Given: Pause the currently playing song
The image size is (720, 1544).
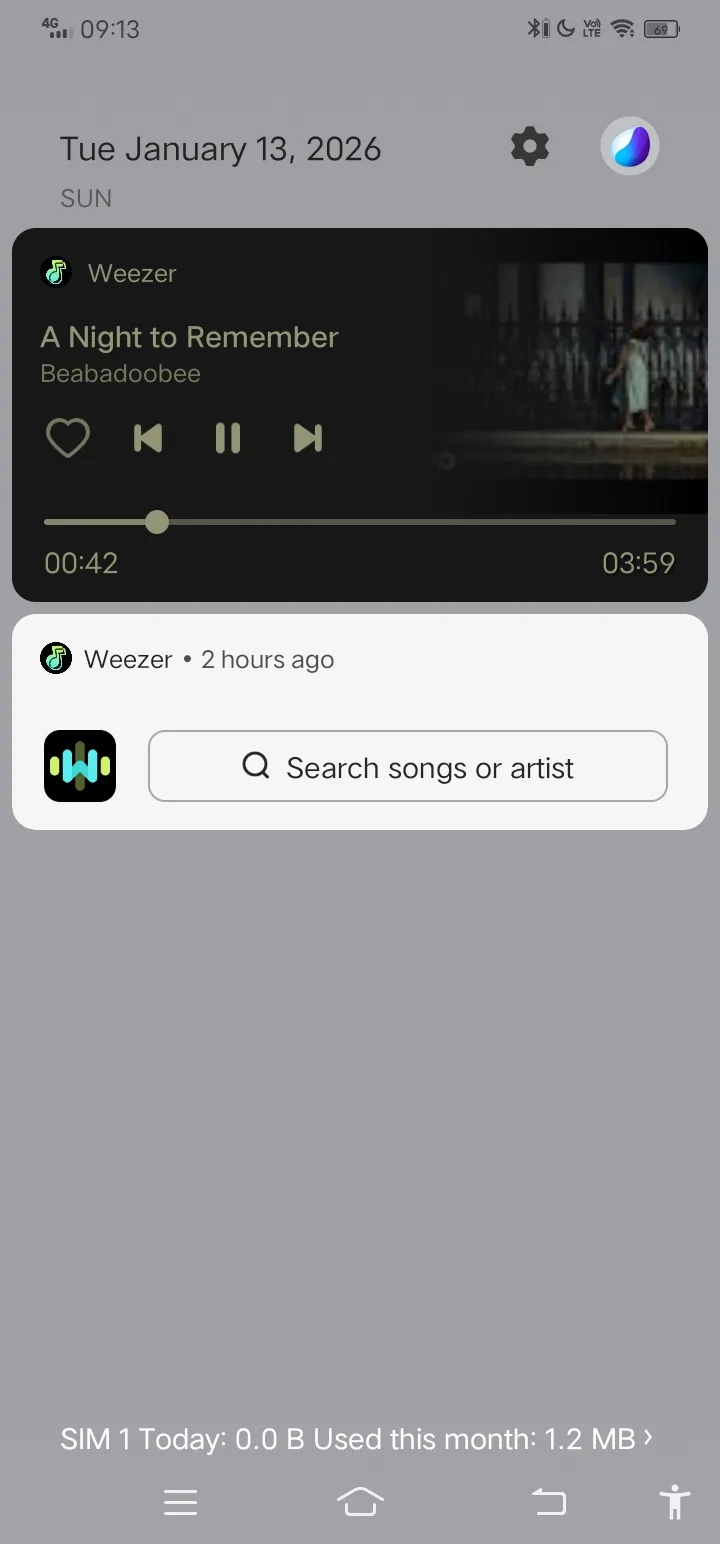Looking at the screenshot, I should 228,438.
